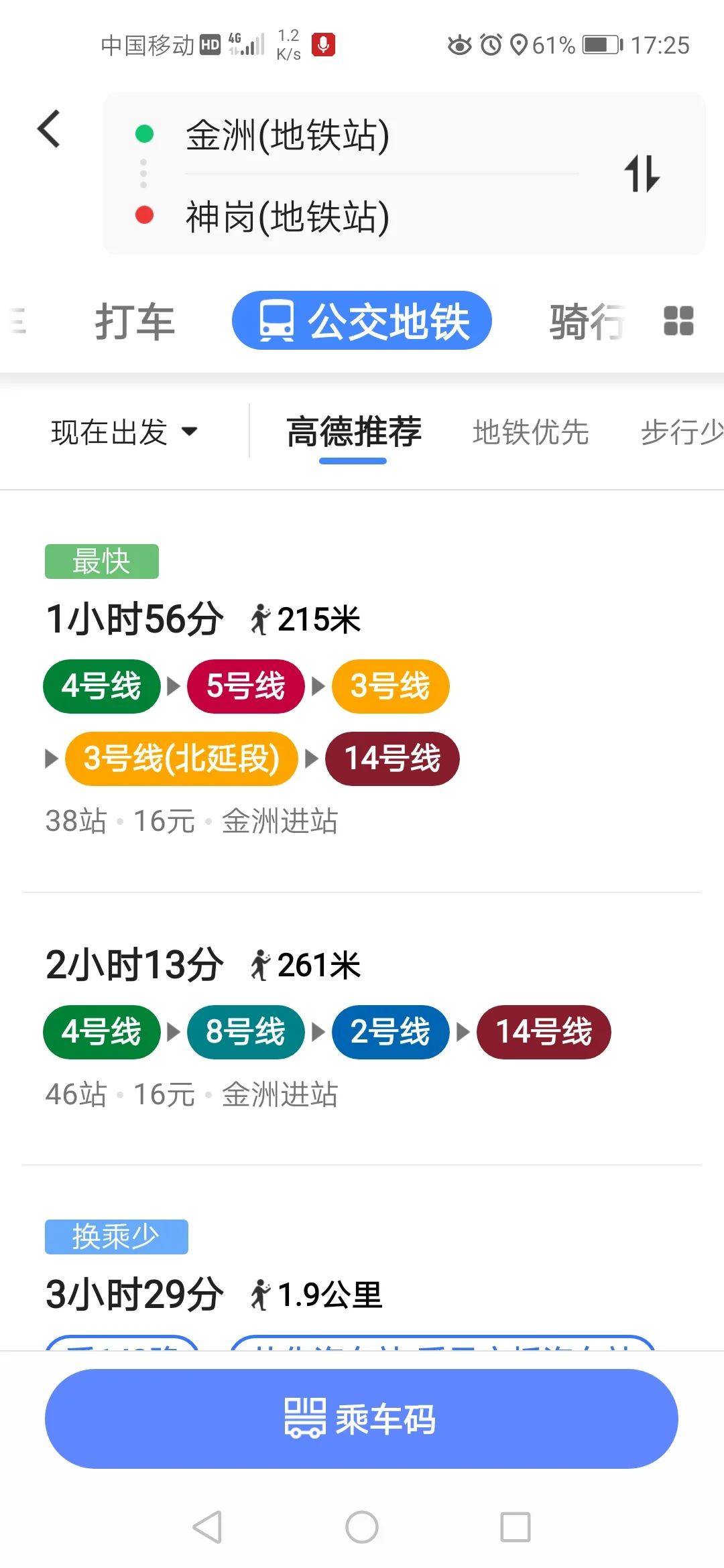Select the 4号线 green line badge
This screenshot has height=1568, width=724.
pyautogui.click(x=101, y=685)
